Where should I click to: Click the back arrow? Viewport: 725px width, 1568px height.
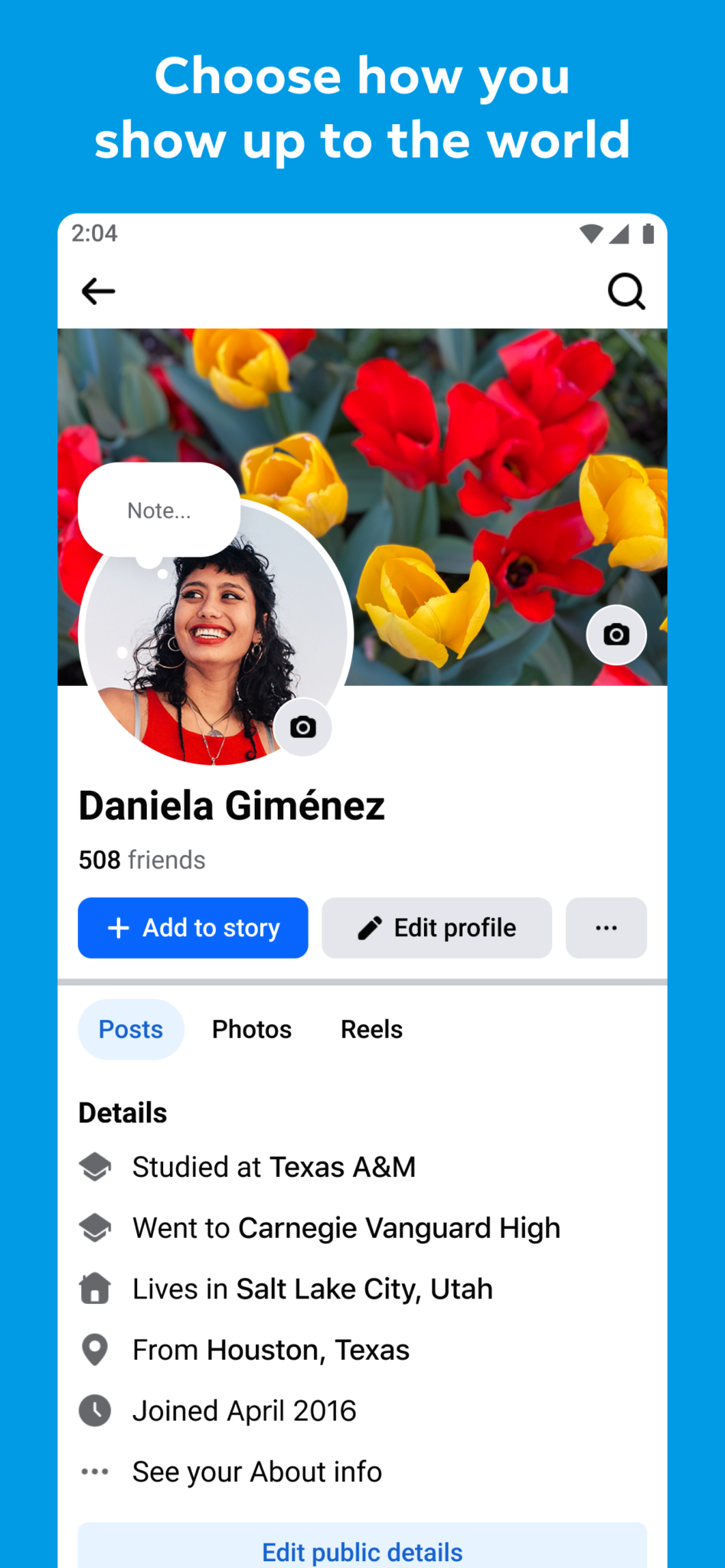click(98, 291)
